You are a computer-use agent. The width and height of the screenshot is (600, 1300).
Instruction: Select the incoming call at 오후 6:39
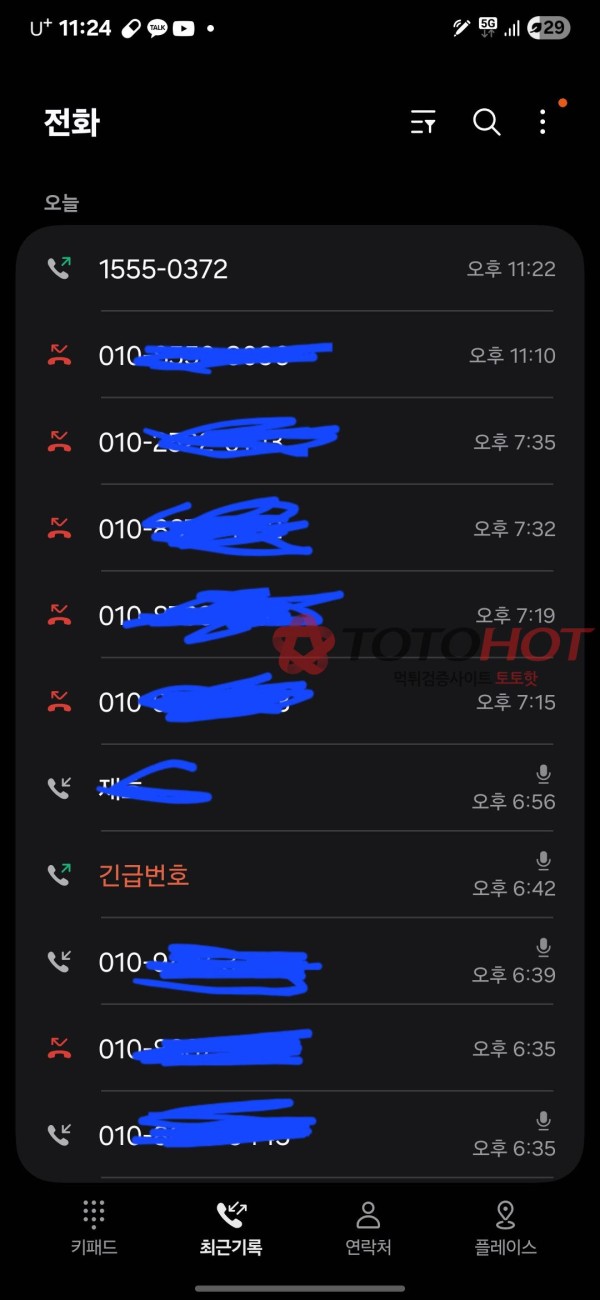point(300,962)
